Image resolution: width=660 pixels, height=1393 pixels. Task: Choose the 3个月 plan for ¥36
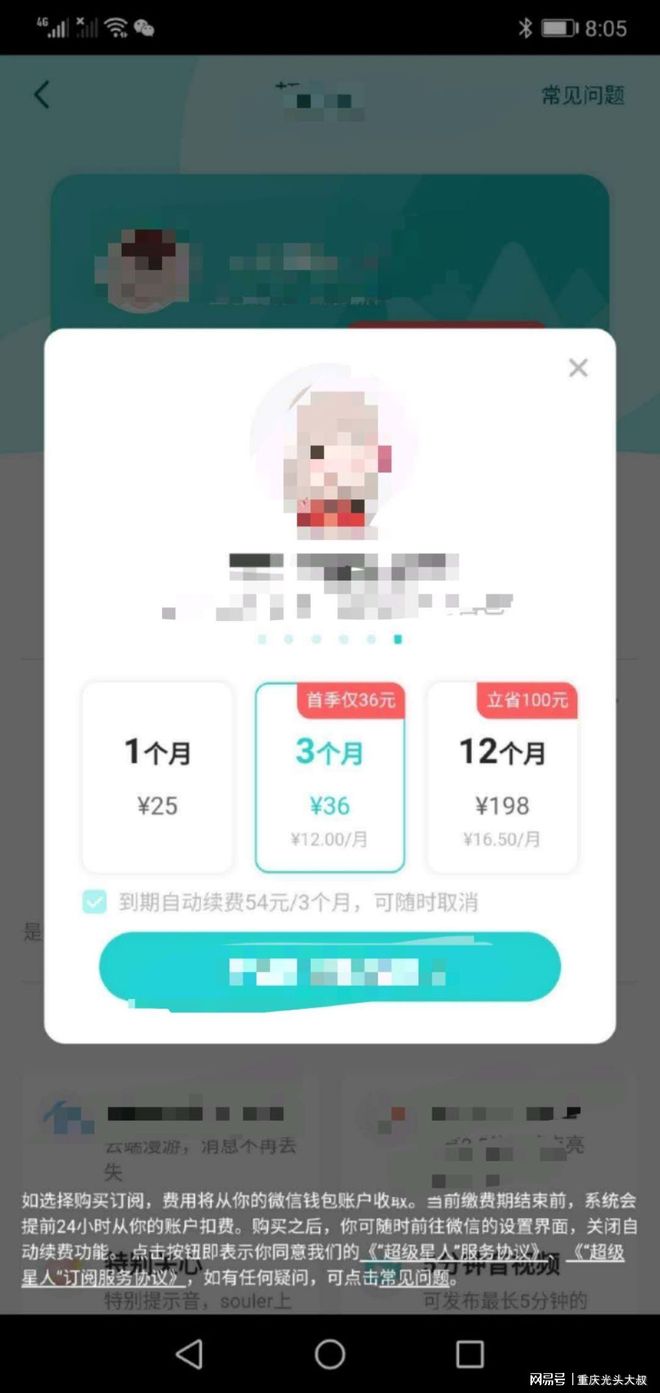(330, 777)
